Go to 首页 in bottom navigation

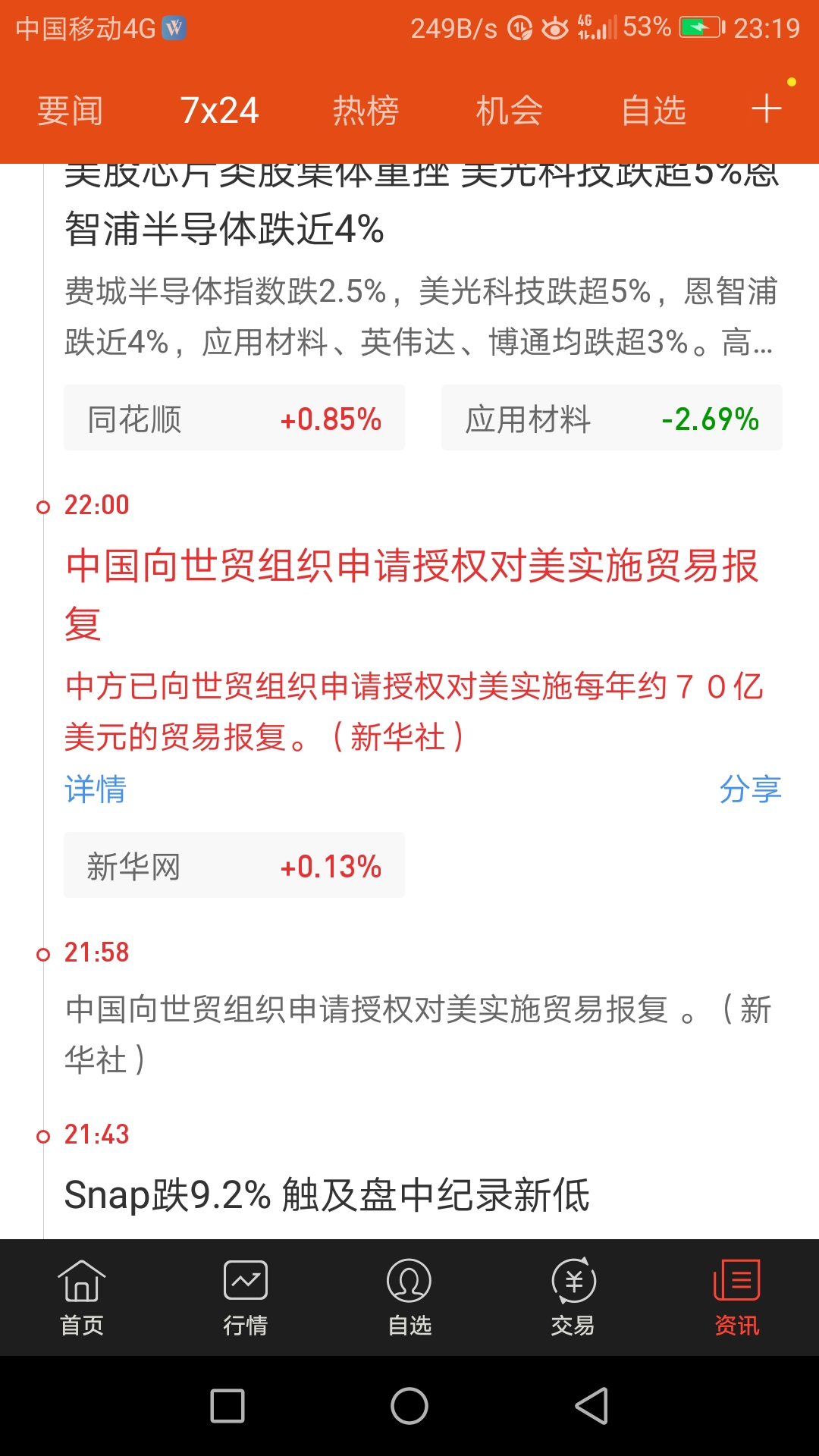82,1298
